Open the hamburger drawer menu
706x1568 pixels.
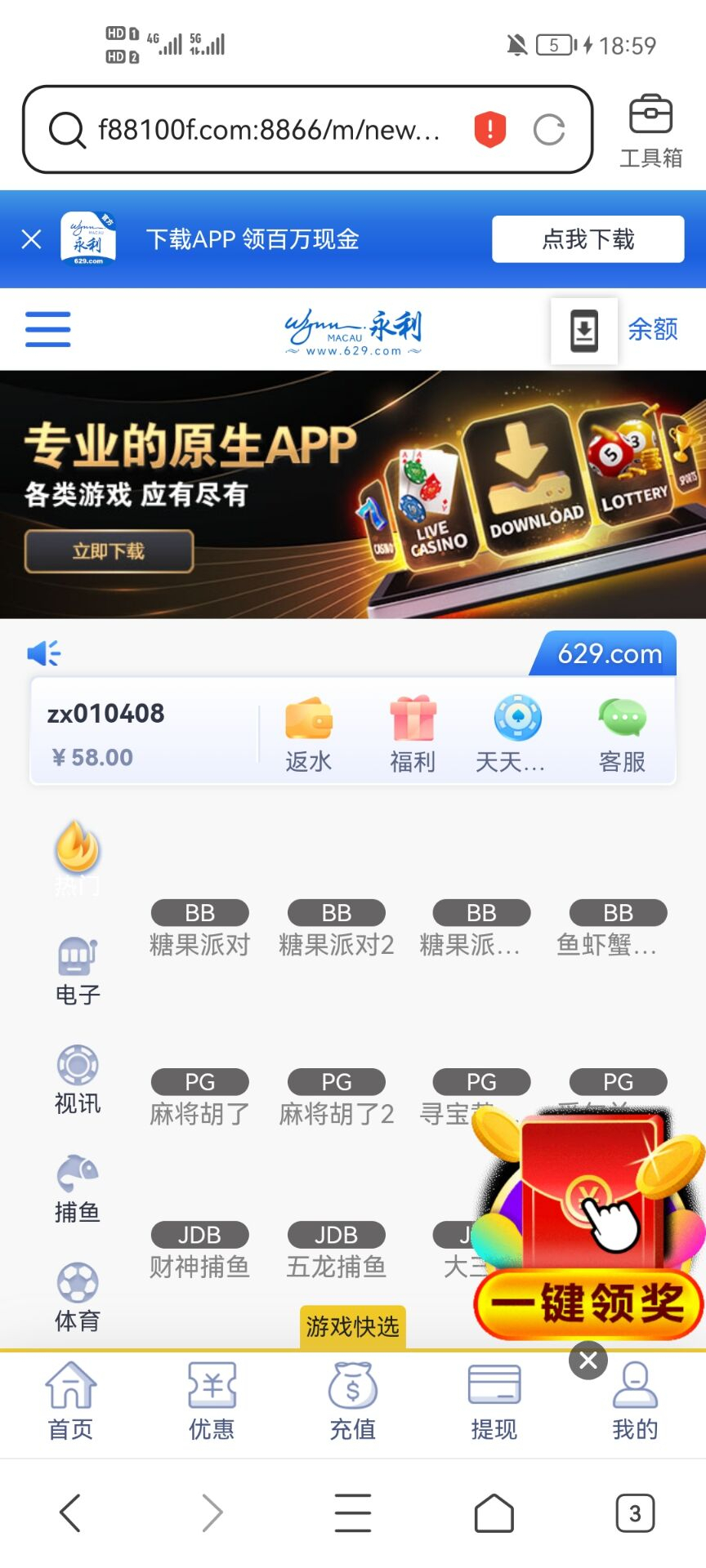(47, 329)
